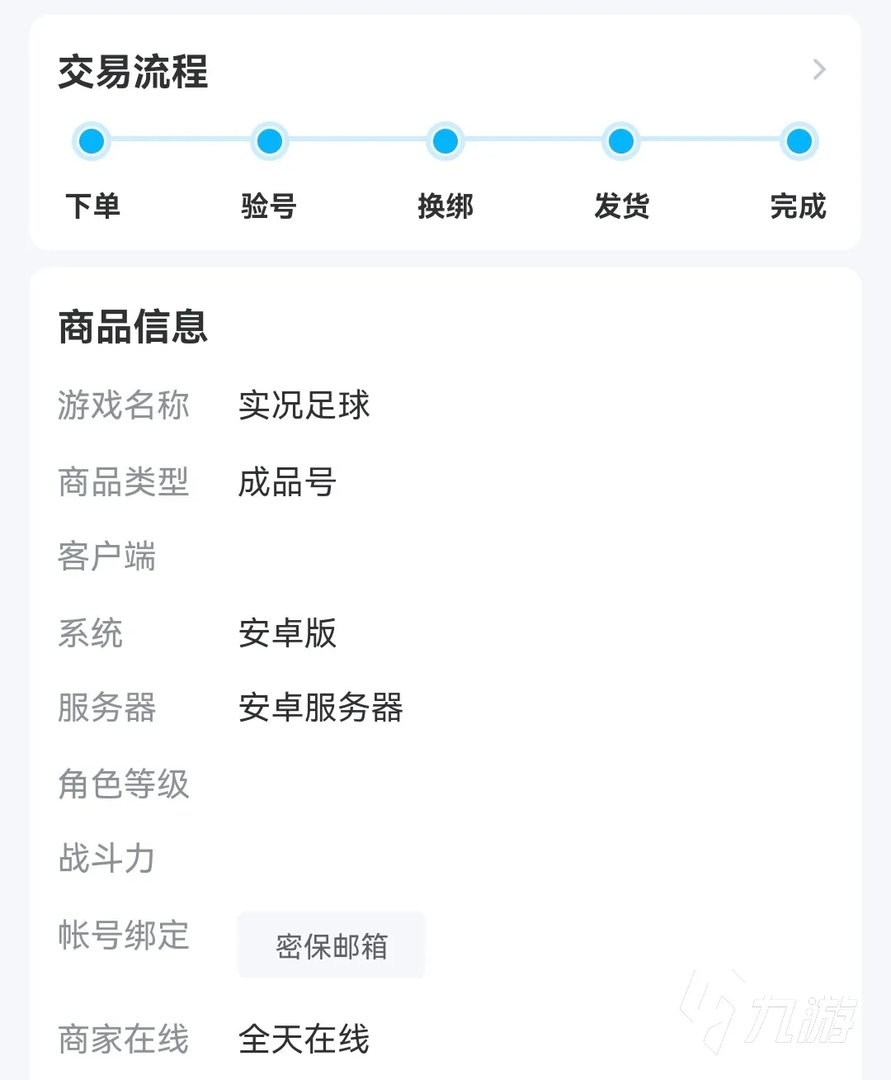Enable the 全天在线 merchant status

point(303,1039)
